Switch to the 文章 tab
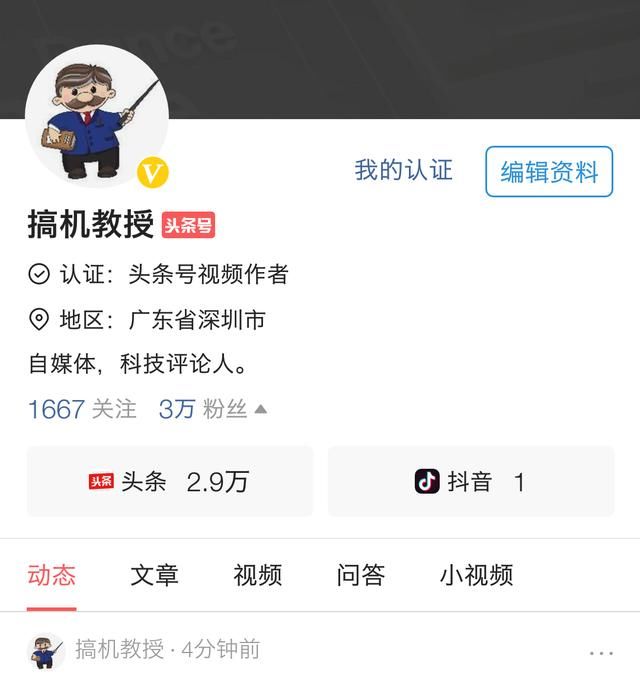640x675 pixels. 154,575
